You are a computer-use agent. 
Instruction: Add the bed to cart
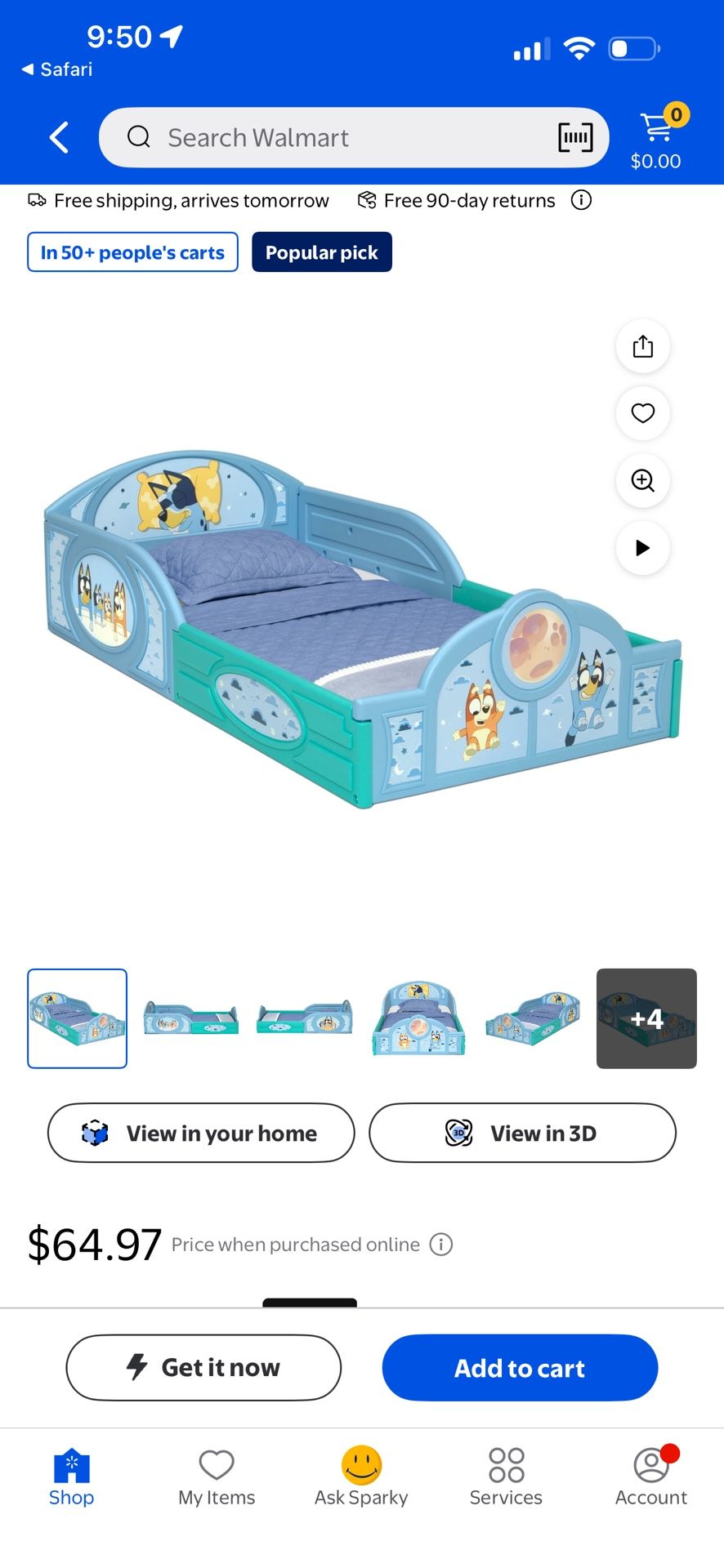520,1368
